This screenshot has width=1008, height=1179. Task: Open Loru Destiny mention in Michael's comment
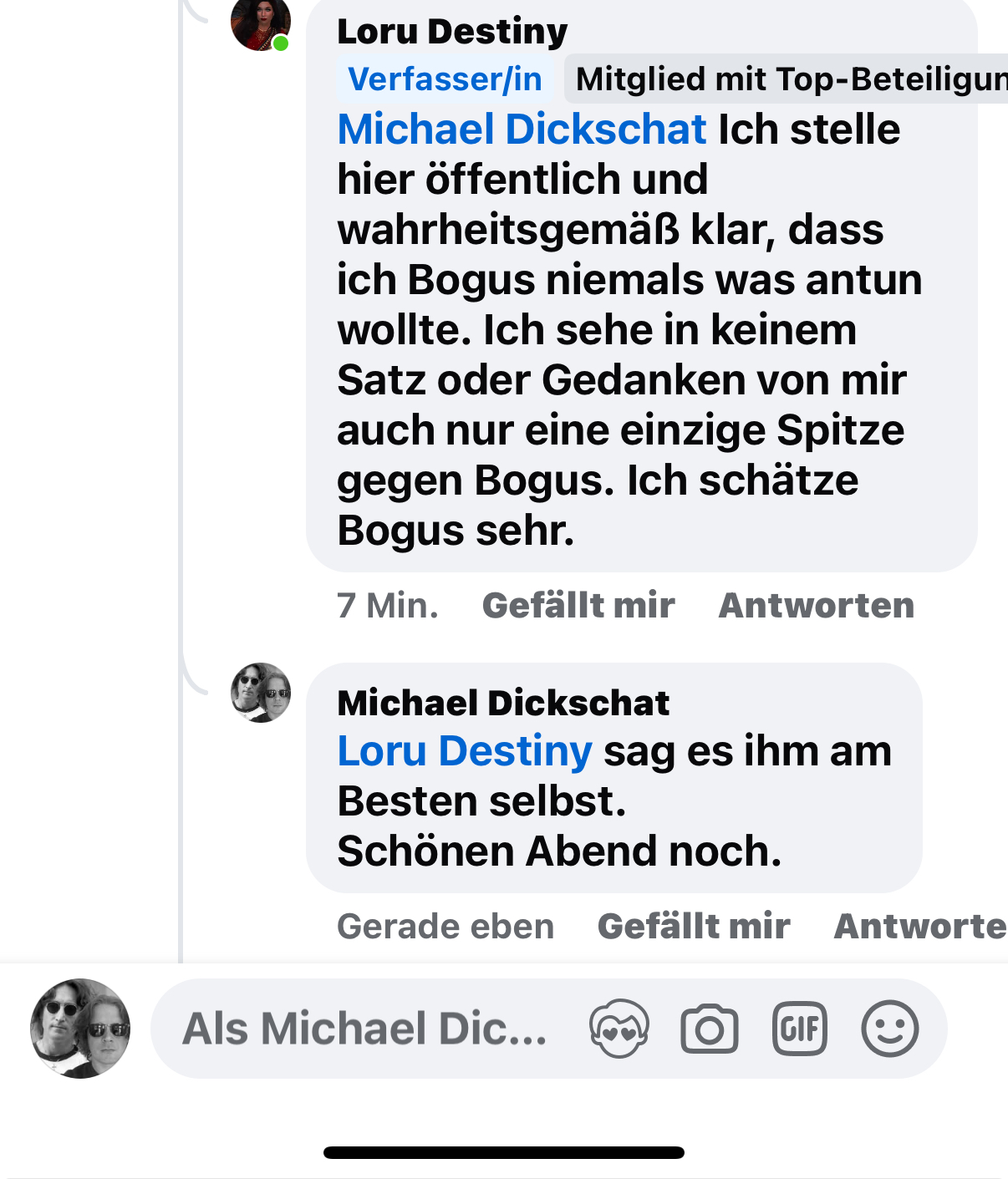tap(465, 750)
